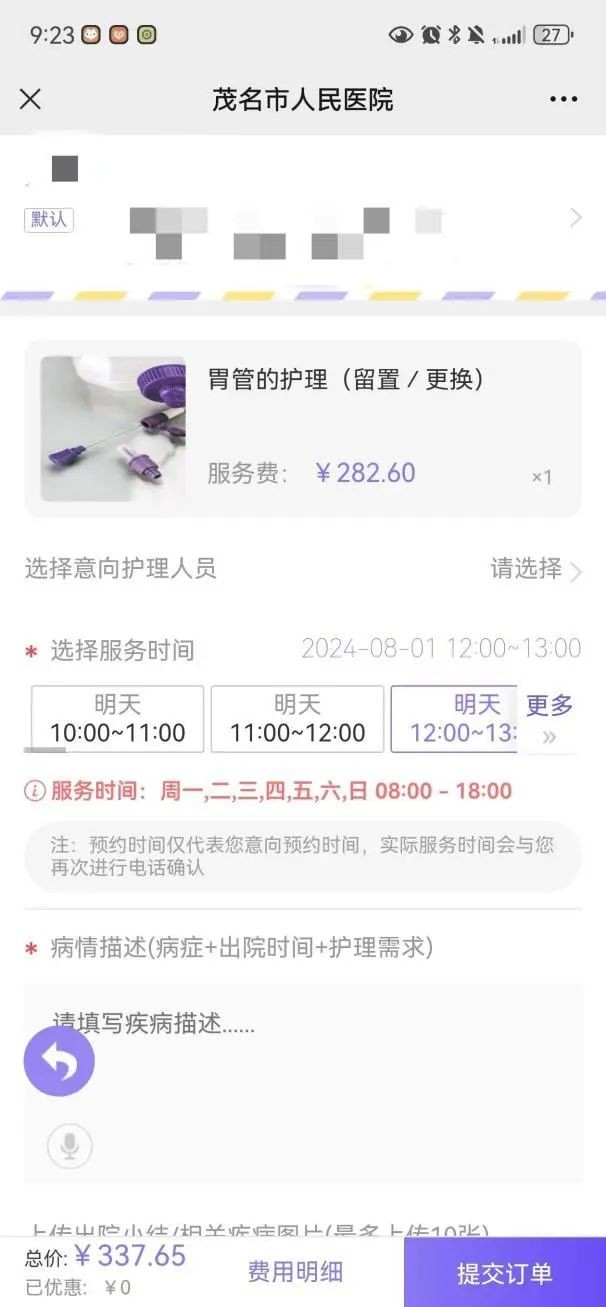Tap the purple floating back arrow
The image size is (606, 1307).
(59, 1061)
